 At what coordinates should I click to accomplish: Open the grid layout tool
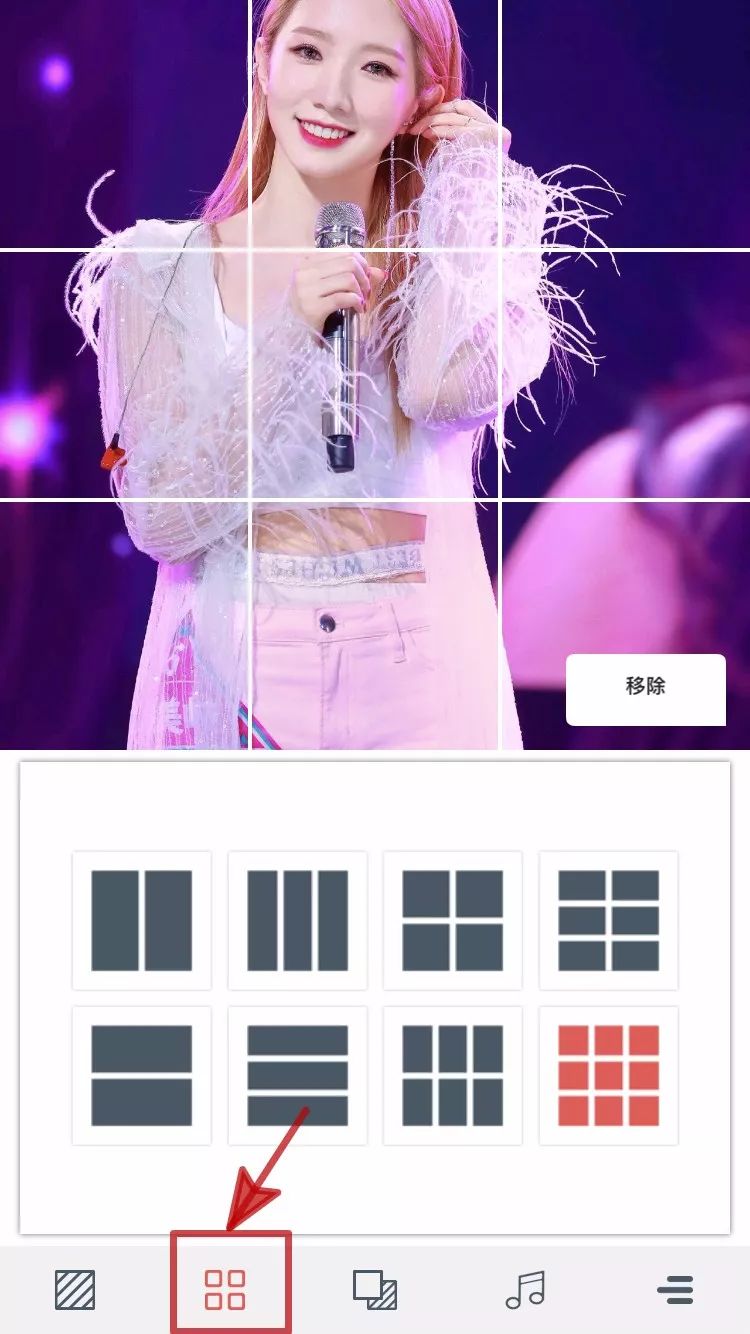click(225, 1289)
